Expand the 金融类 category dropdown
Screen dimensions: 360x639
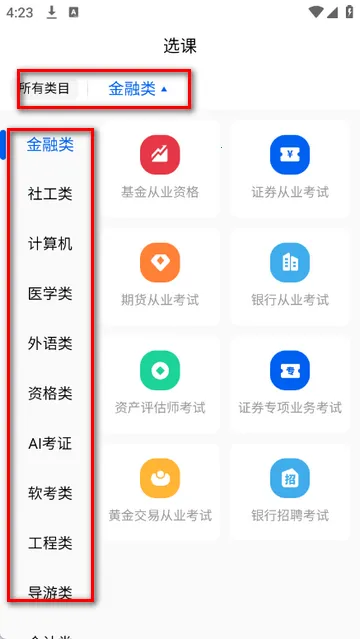(x=138, y=88)
